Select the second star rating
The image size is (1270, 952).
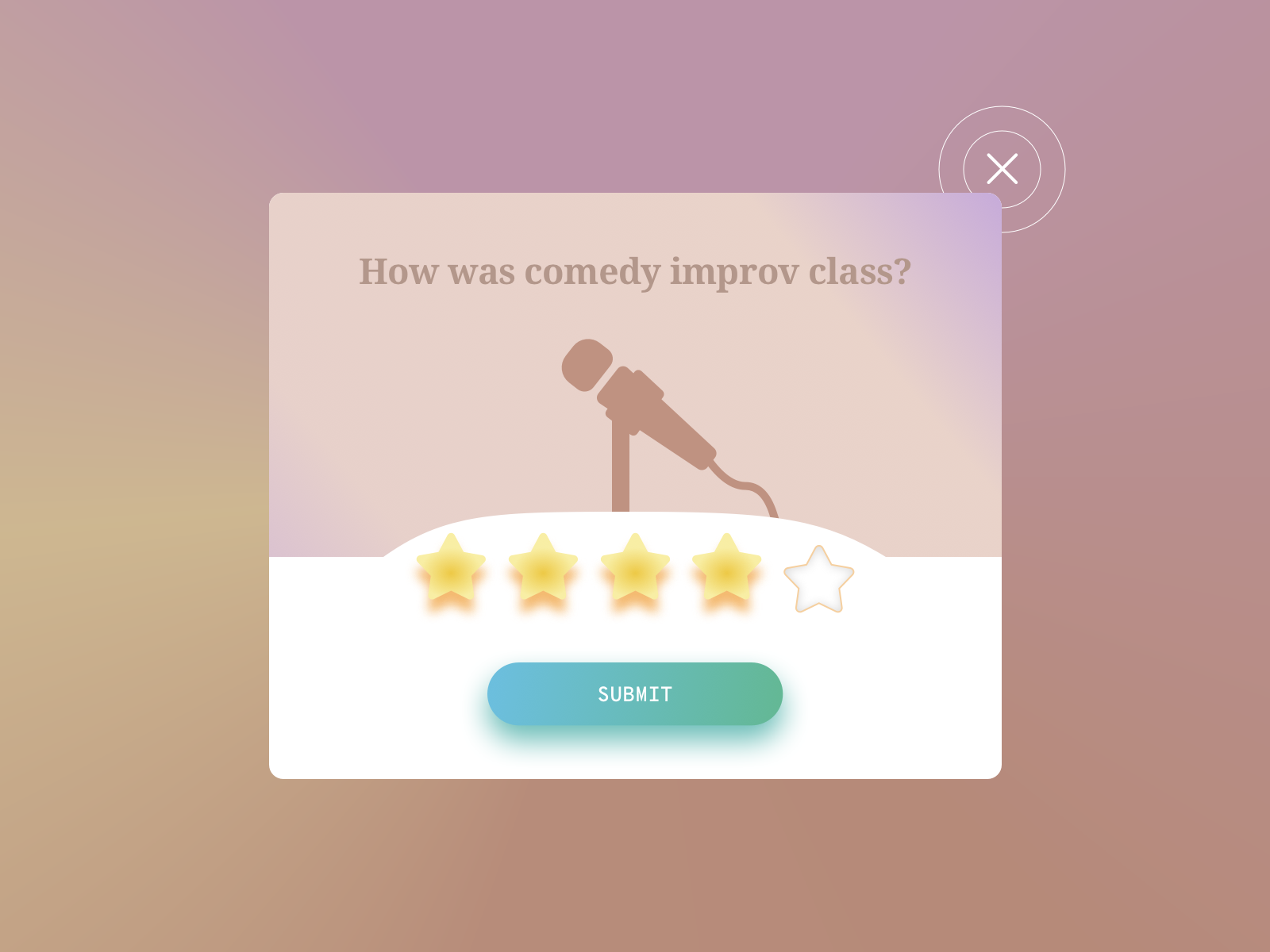click(x=543, y=570)
